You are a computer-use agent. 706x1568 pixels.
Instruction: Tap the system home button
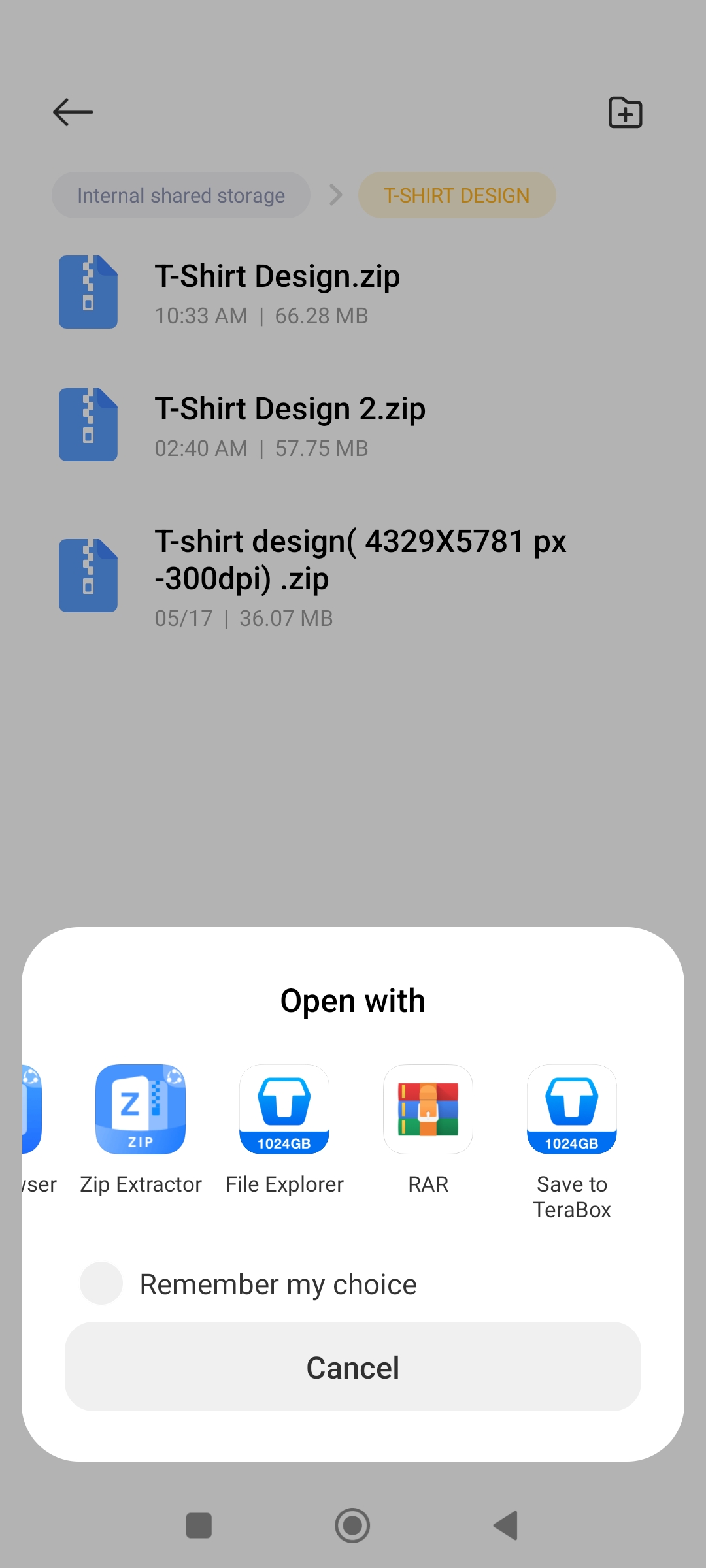pyautogui.click(x=352, y=1526)
